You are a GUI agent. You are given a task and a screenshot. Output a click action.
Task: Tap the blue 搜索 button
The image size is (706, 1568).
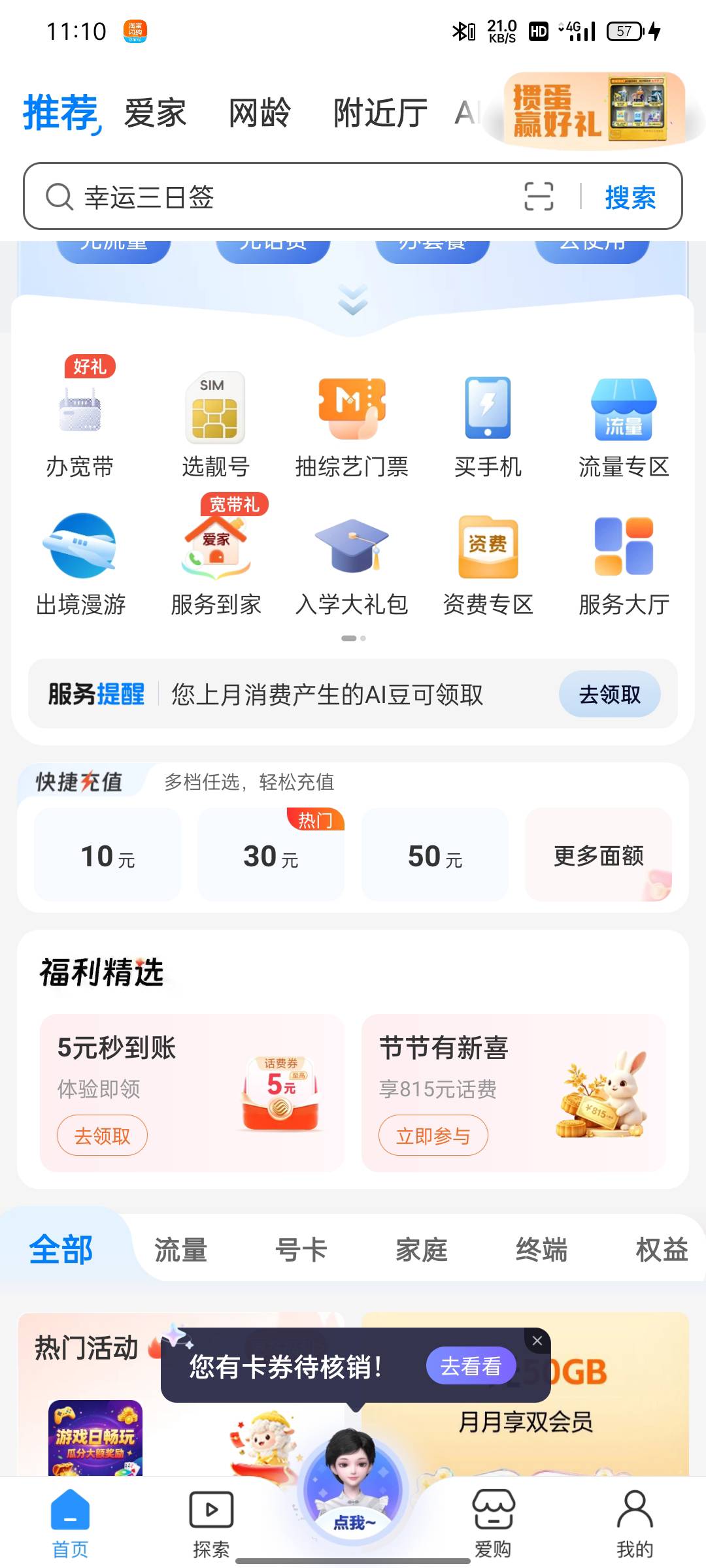[x=630, y=197]
